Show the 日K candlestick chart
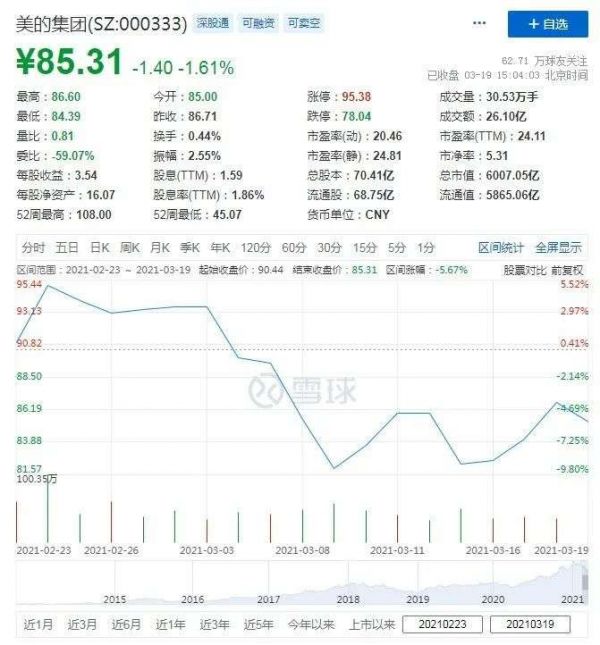This screenshot has height=645, width=600. (x=99, y=247)
